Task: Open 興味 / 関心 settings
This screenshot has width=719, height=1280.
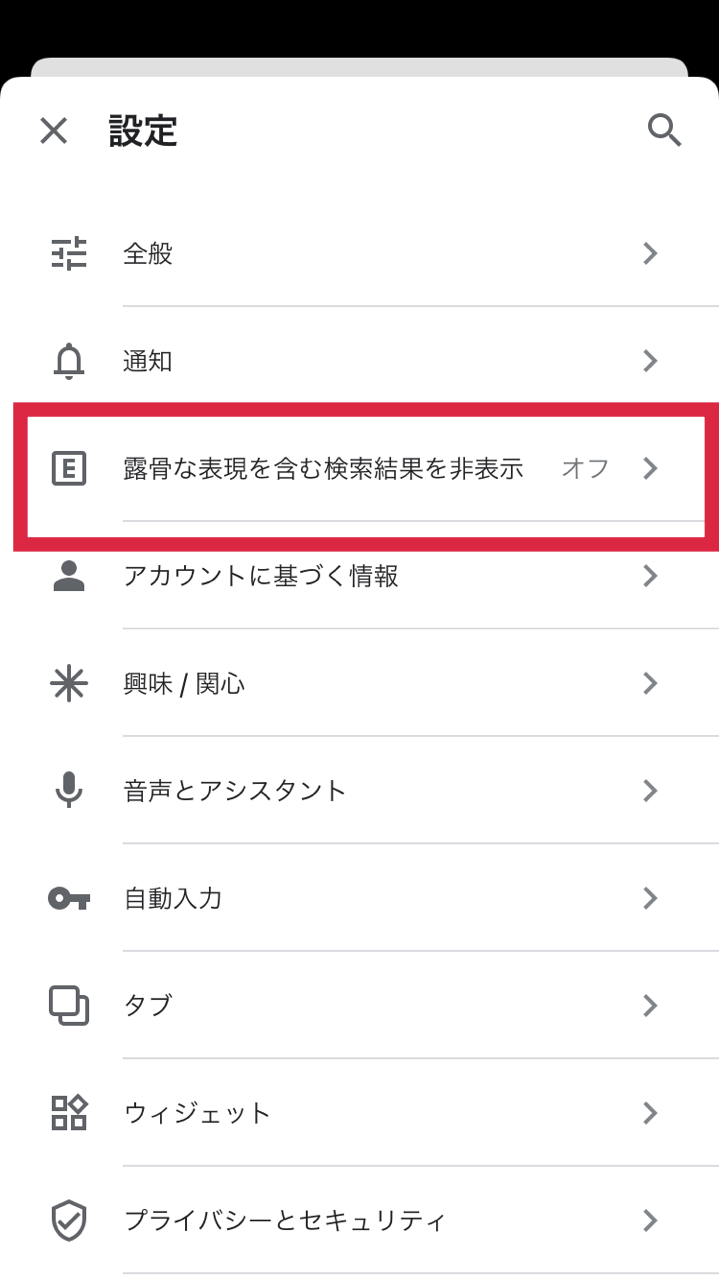Action: click(x=360, y=684)
